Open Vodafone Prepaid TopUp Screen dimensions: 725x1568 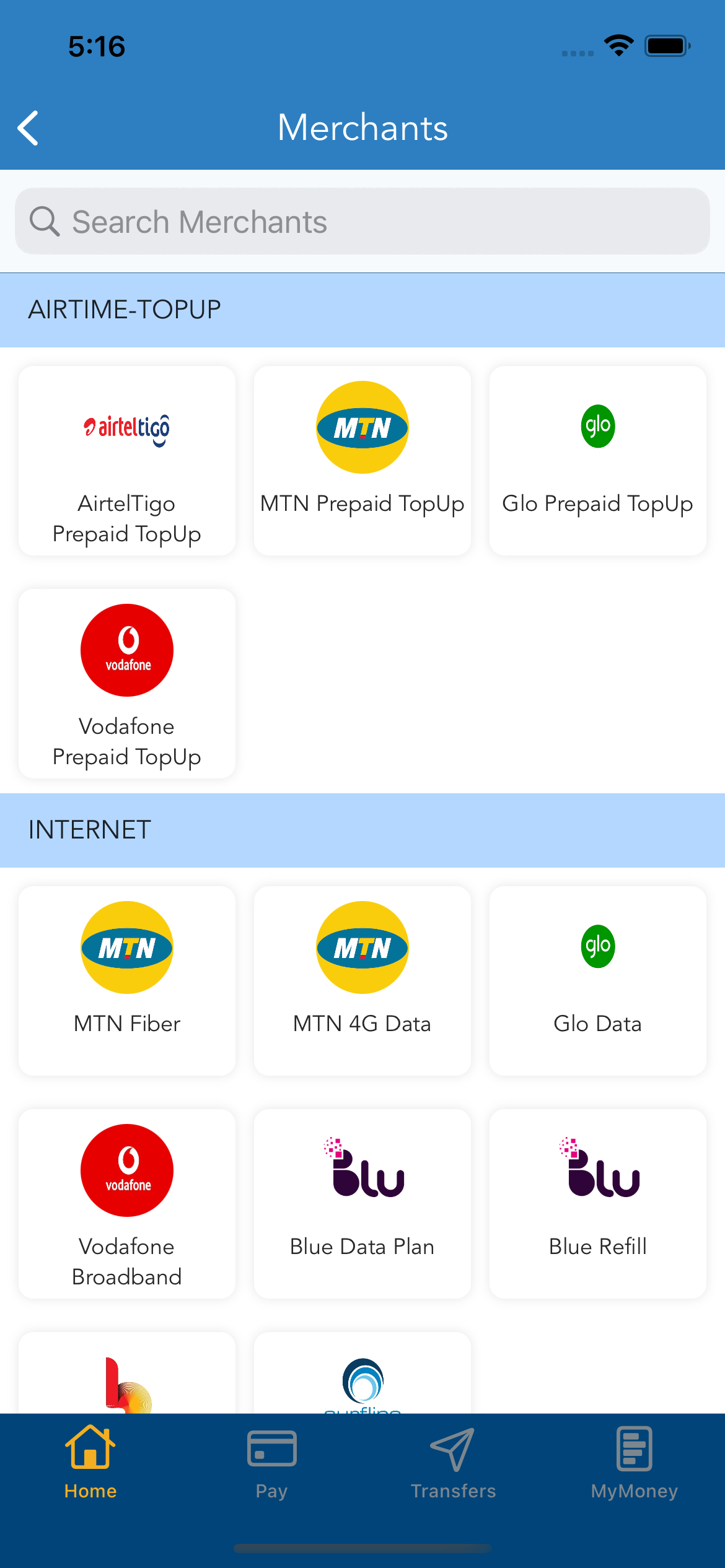pos(127,684)
